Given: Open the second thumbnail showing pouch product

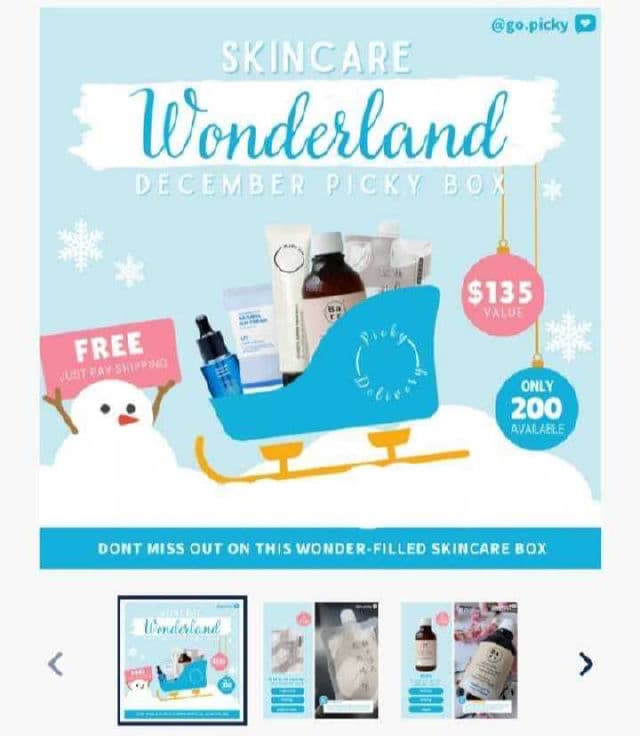Looking at the screenshot, I should [x=321, y=660].
